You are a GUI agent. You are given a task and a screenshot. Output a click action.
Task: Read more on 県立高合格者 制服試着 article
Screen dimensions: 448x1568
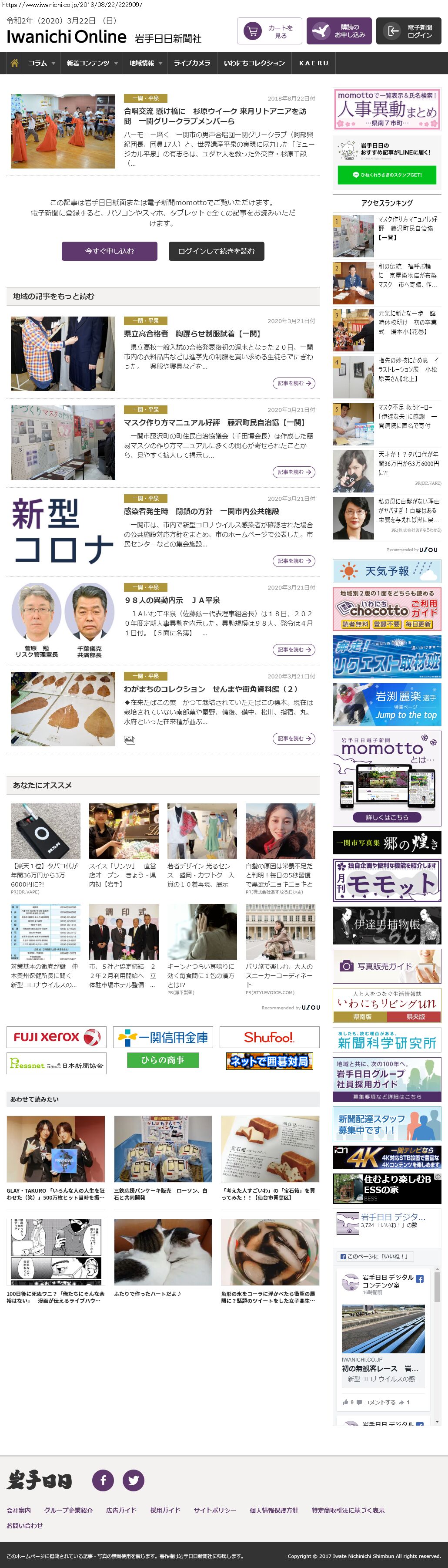point(294,384)
